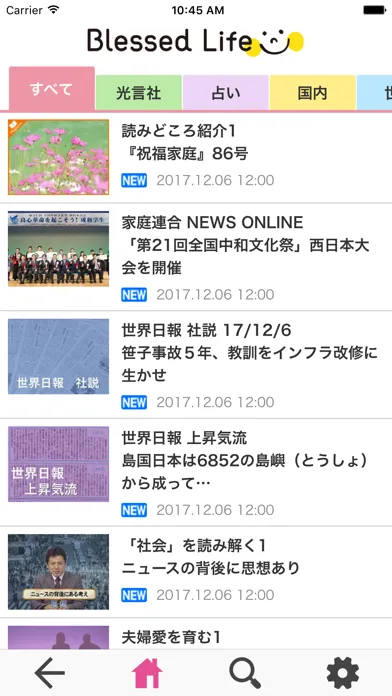The image size is (392, 696).
Task: Select the 国内 tab
Action: coord(313,93)
